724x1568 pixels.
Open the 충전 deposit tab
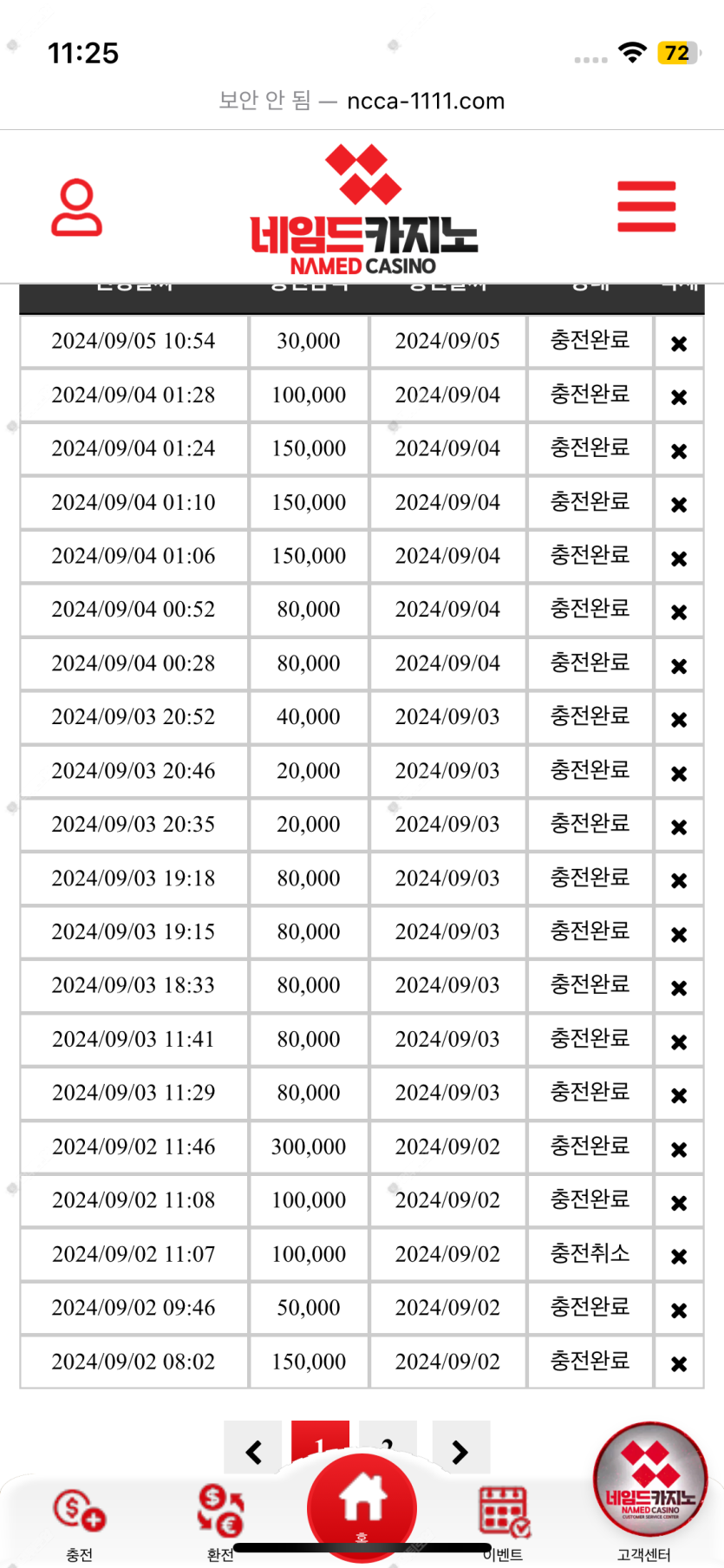tap(80, 1523)
